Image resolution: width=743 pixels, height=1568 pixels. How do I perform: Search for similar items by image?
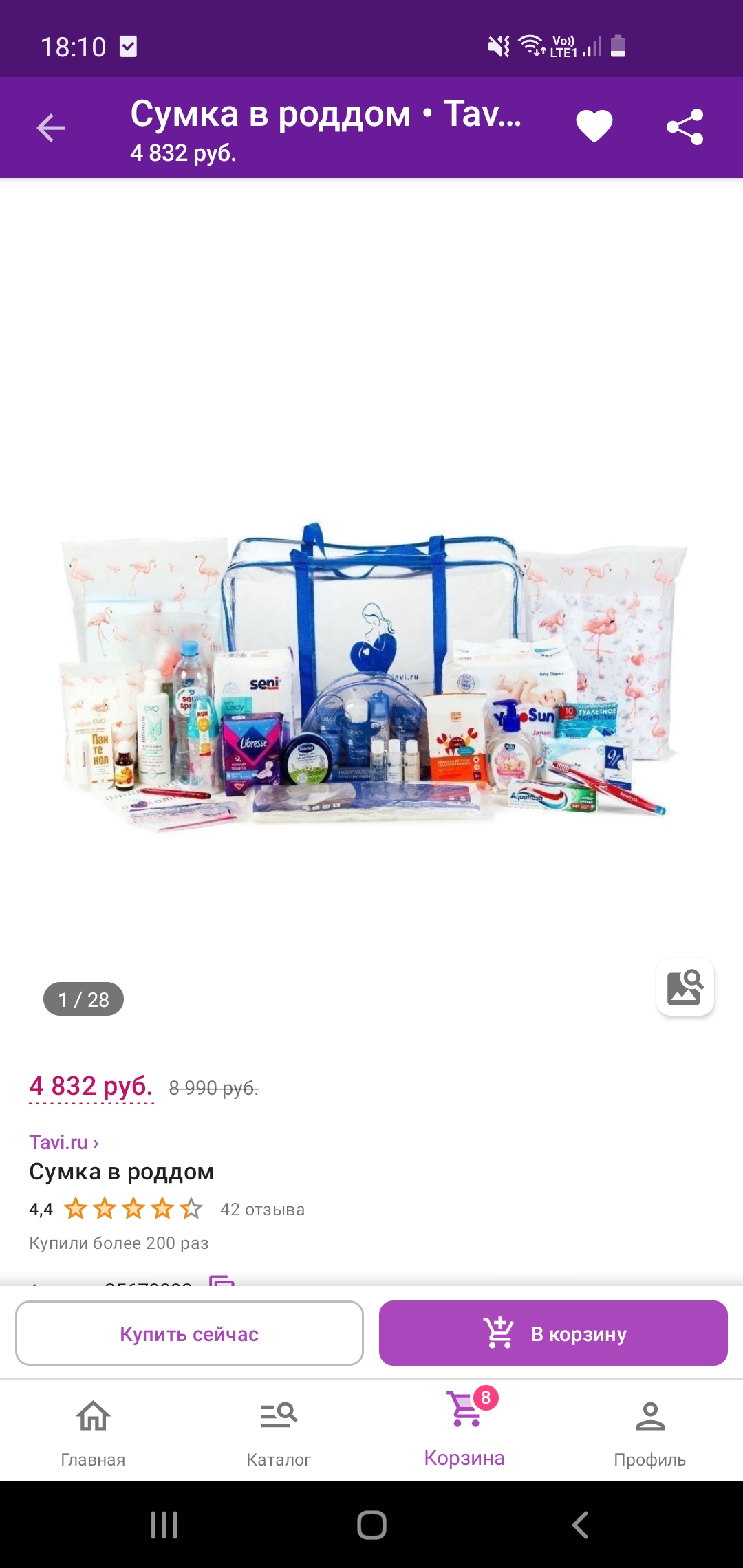tap(685, 987)
